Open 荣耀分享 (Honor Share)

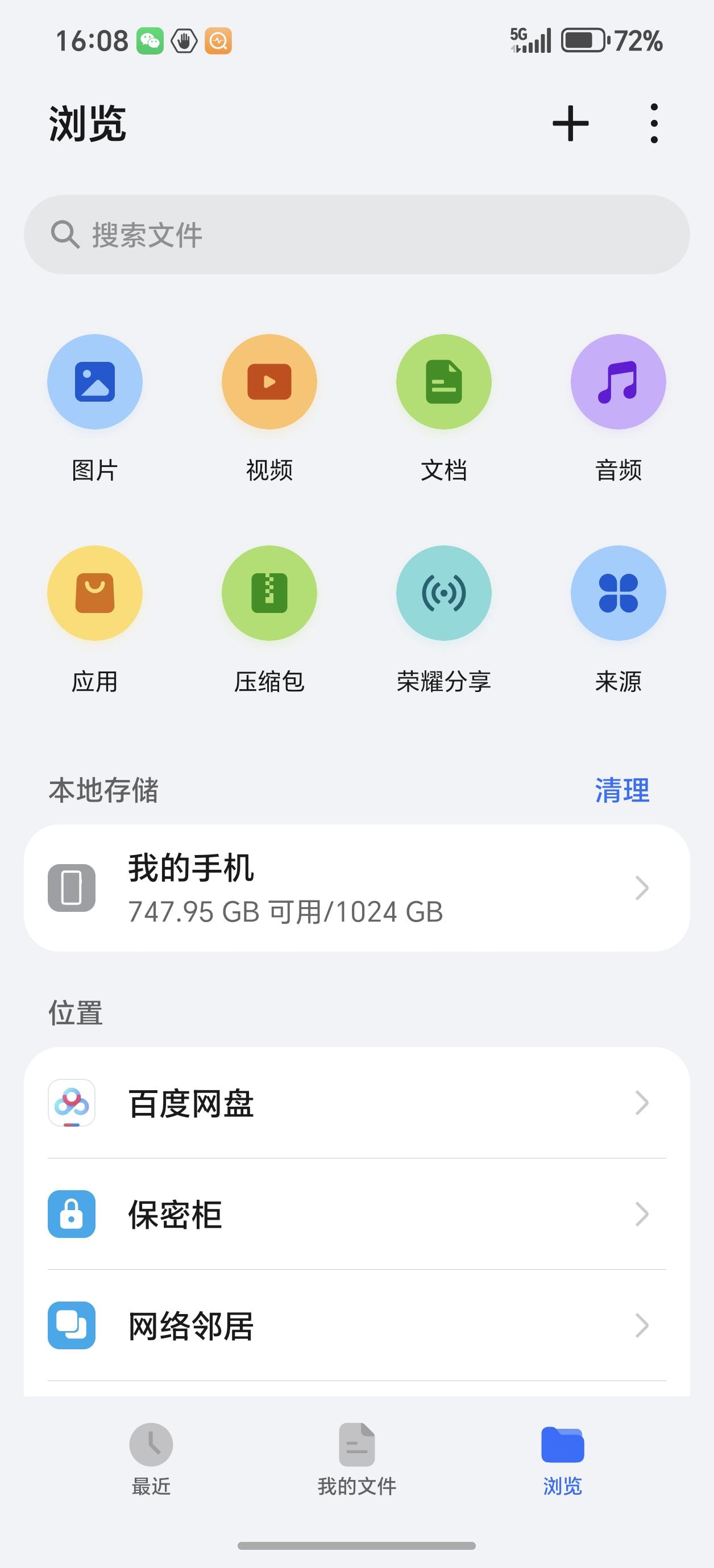point(444,594)
